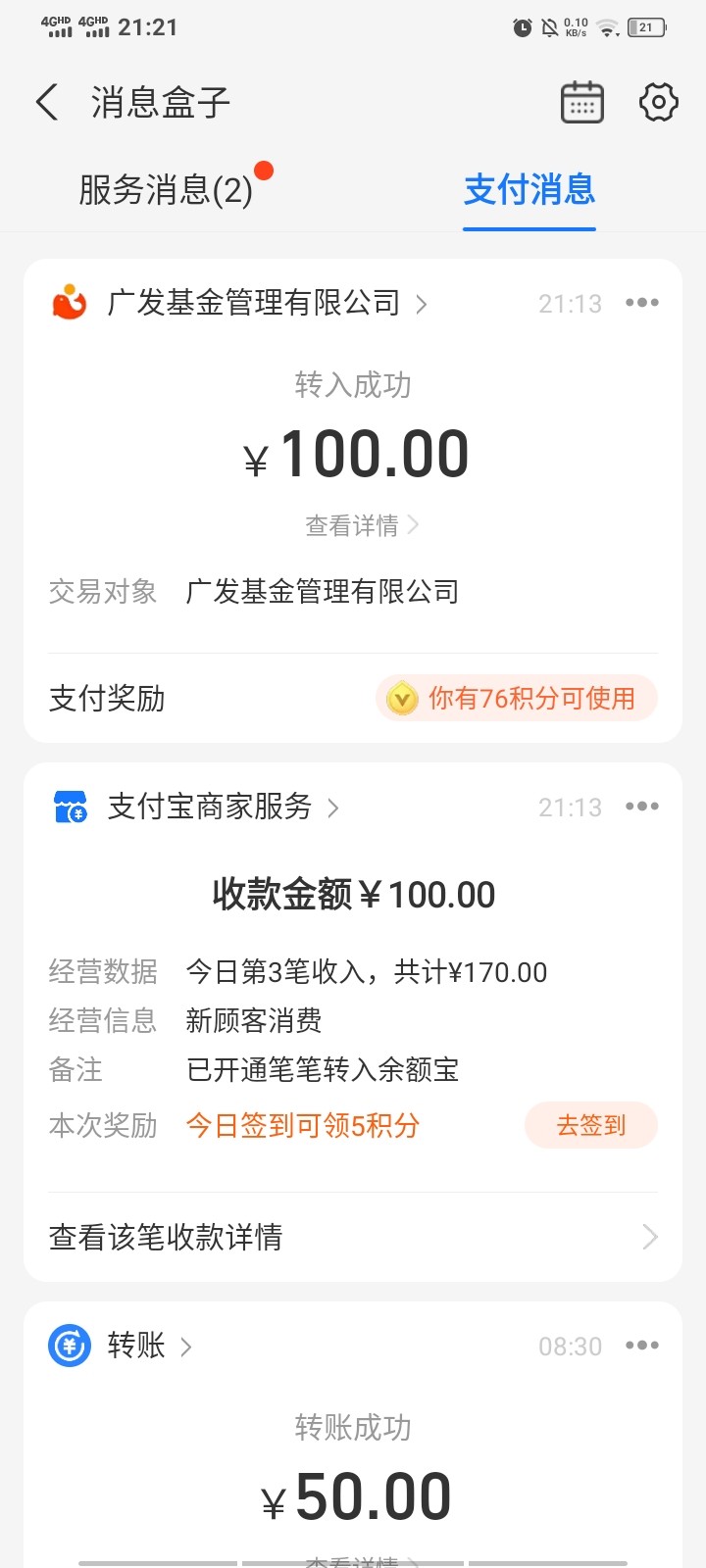Open 查看该笔收款详情
The image size is (706, 1568).
coord(353,1237)
